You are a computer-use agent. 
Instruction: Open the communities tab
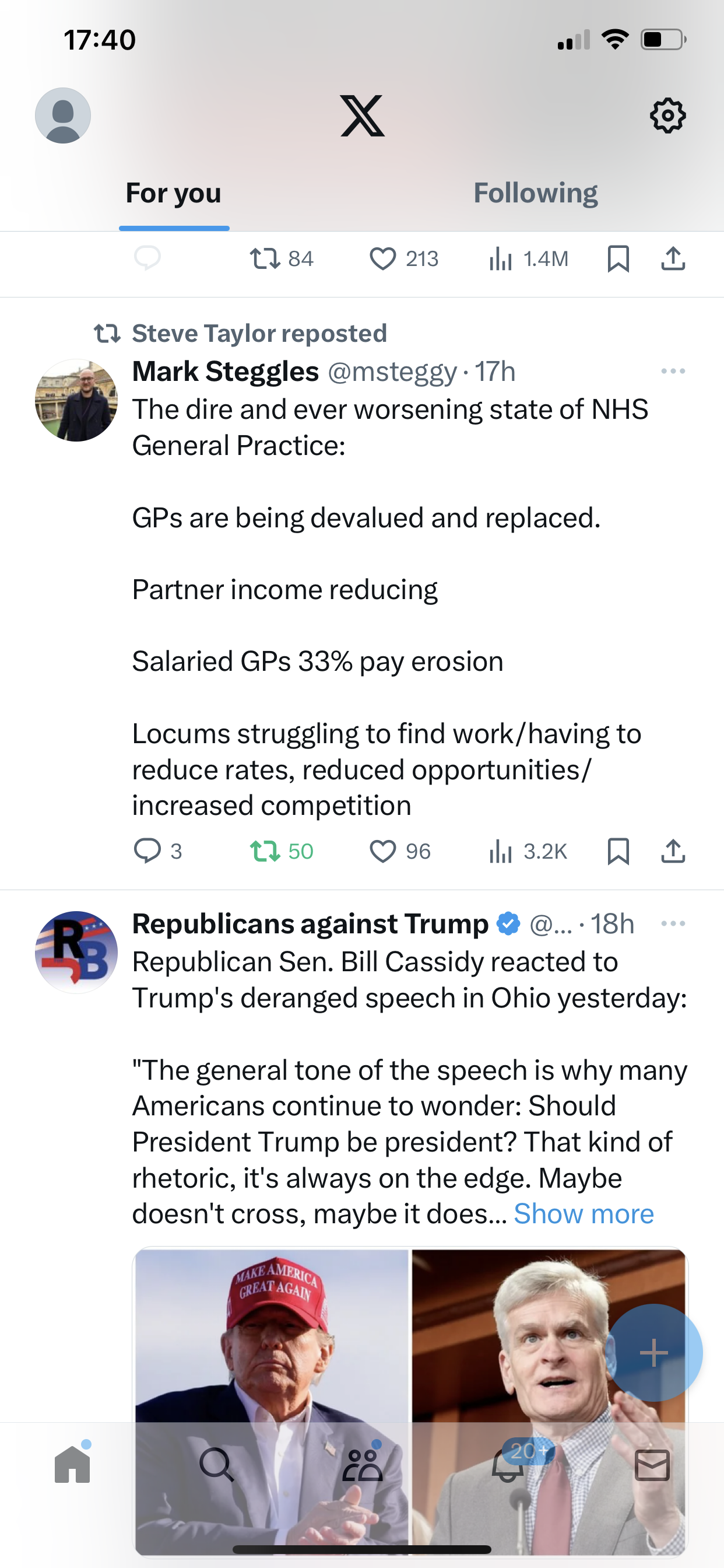pyautogui.click(x=363, y=1464)
